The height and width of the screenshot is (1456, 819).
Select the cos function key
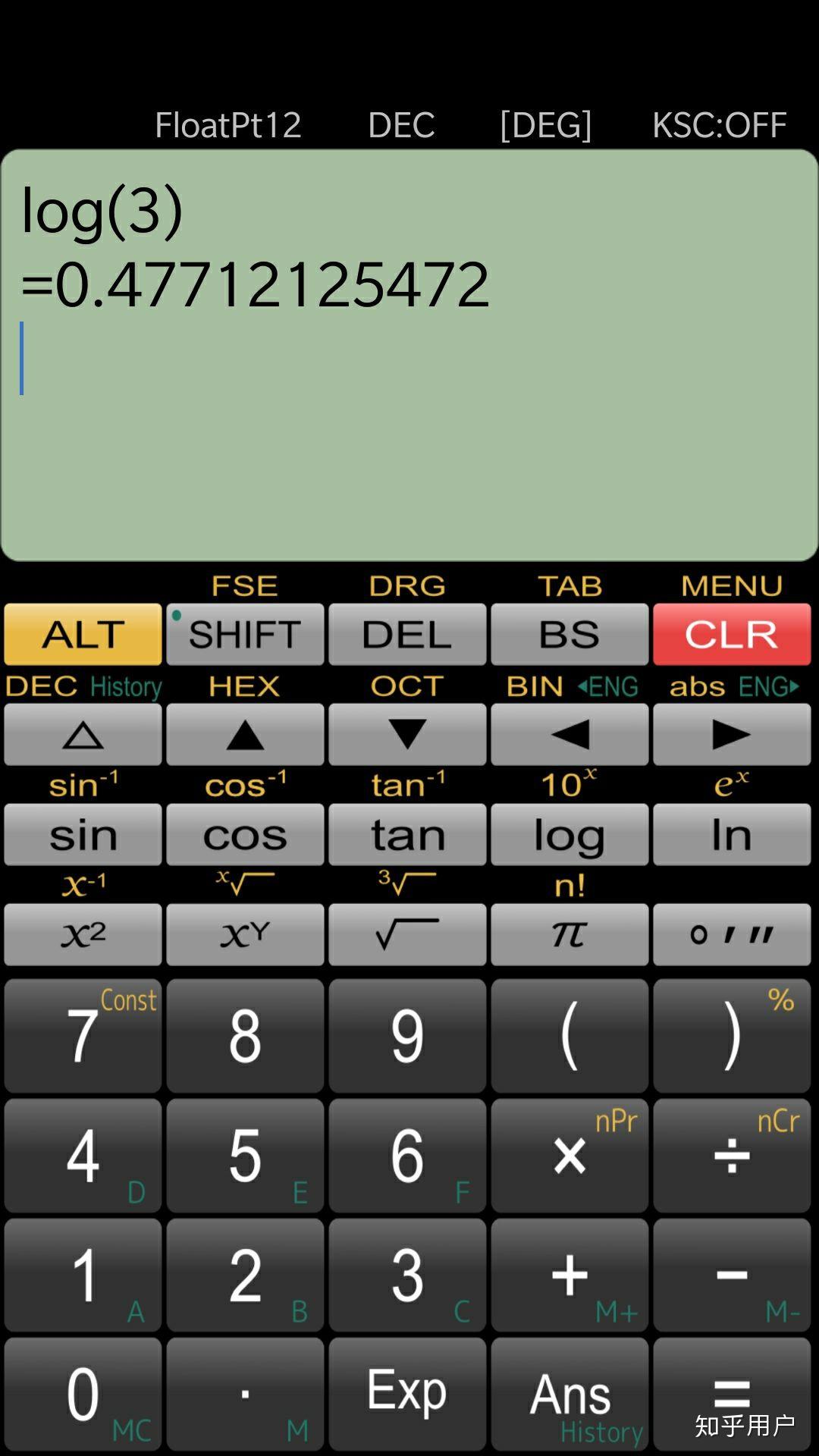245,835
